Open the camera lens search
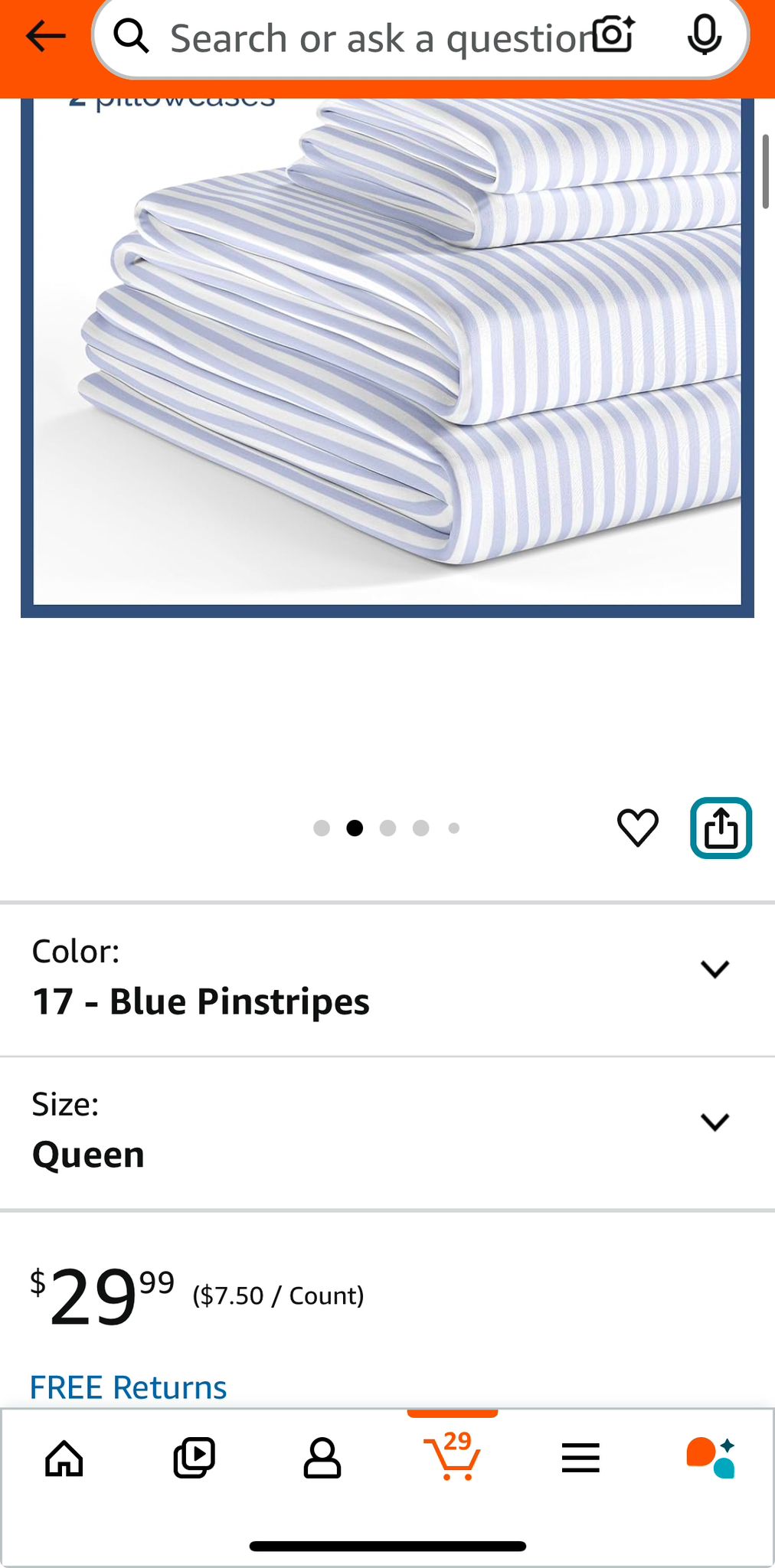 pos(613,35)
